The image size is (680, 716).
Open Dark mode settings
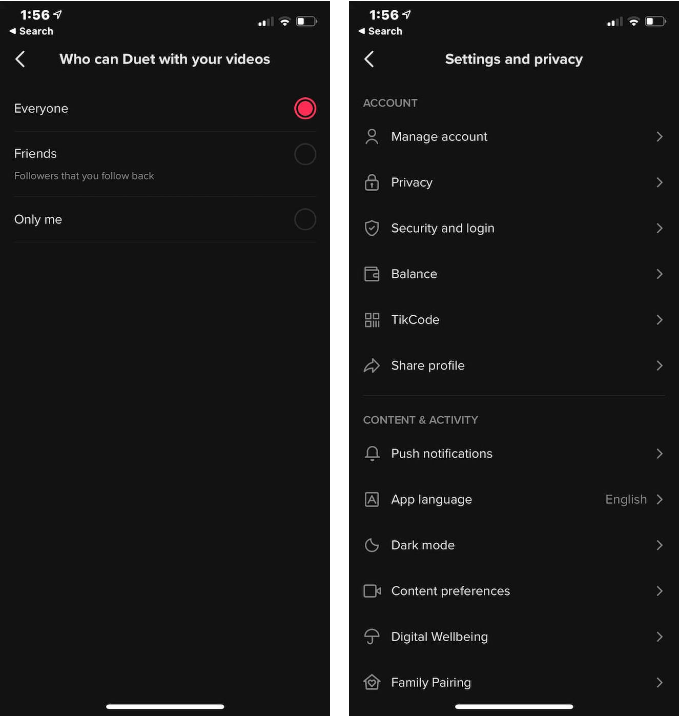(x=513, y=546)
